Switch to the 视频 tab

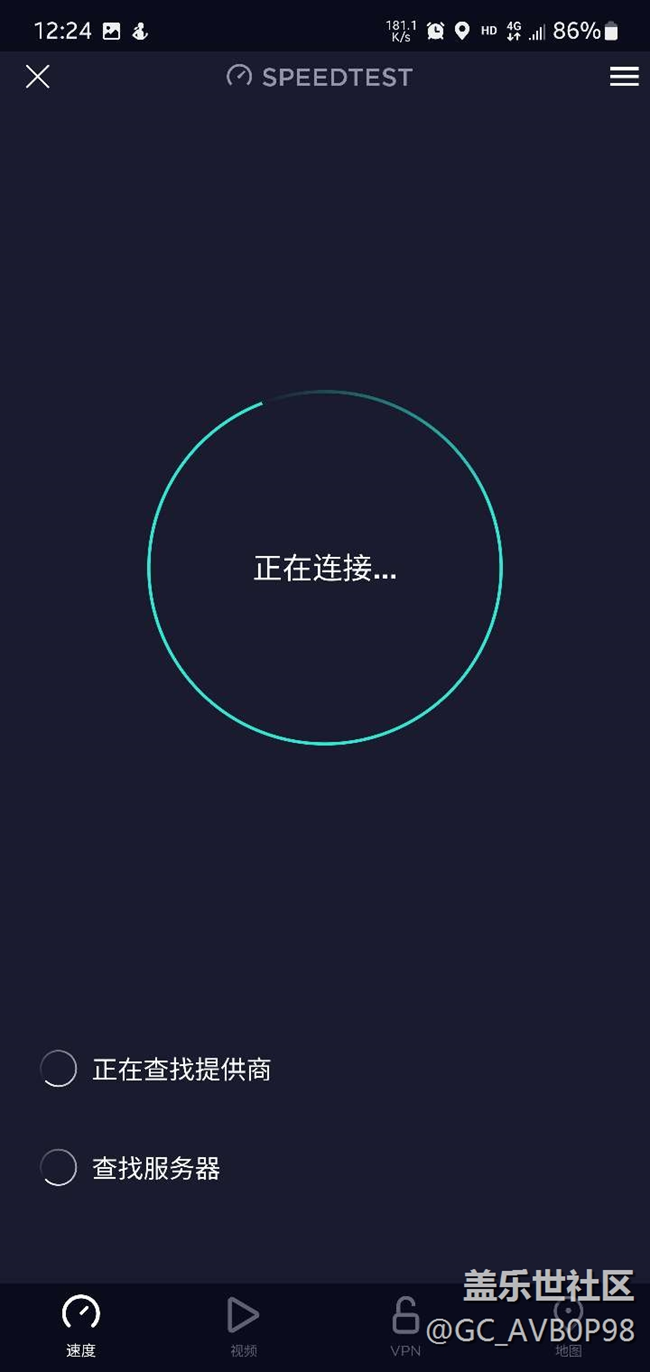[243, 1325]
